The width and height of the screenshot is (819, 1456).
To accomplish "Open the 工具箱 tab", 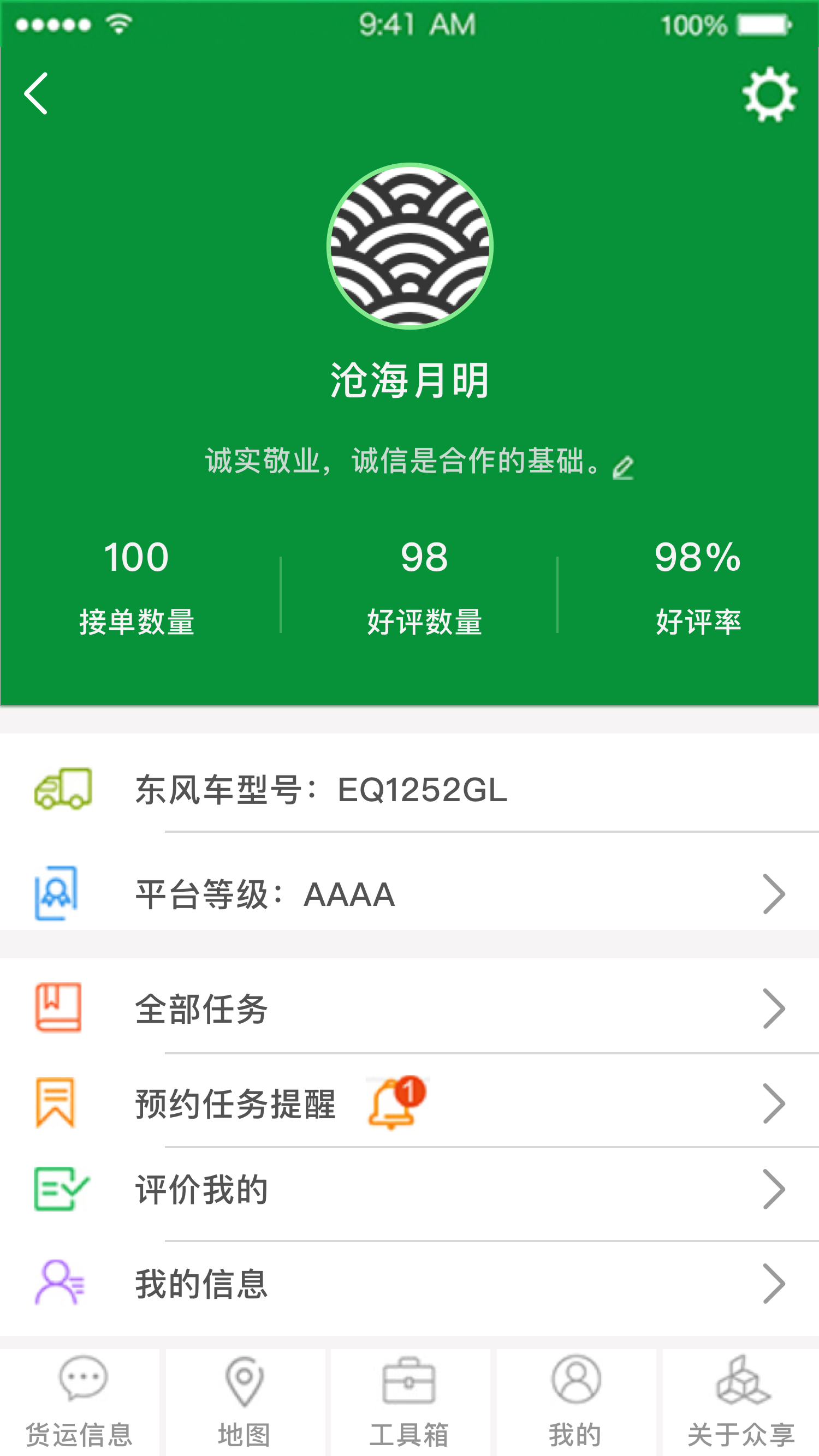I will click(410, 1401).
